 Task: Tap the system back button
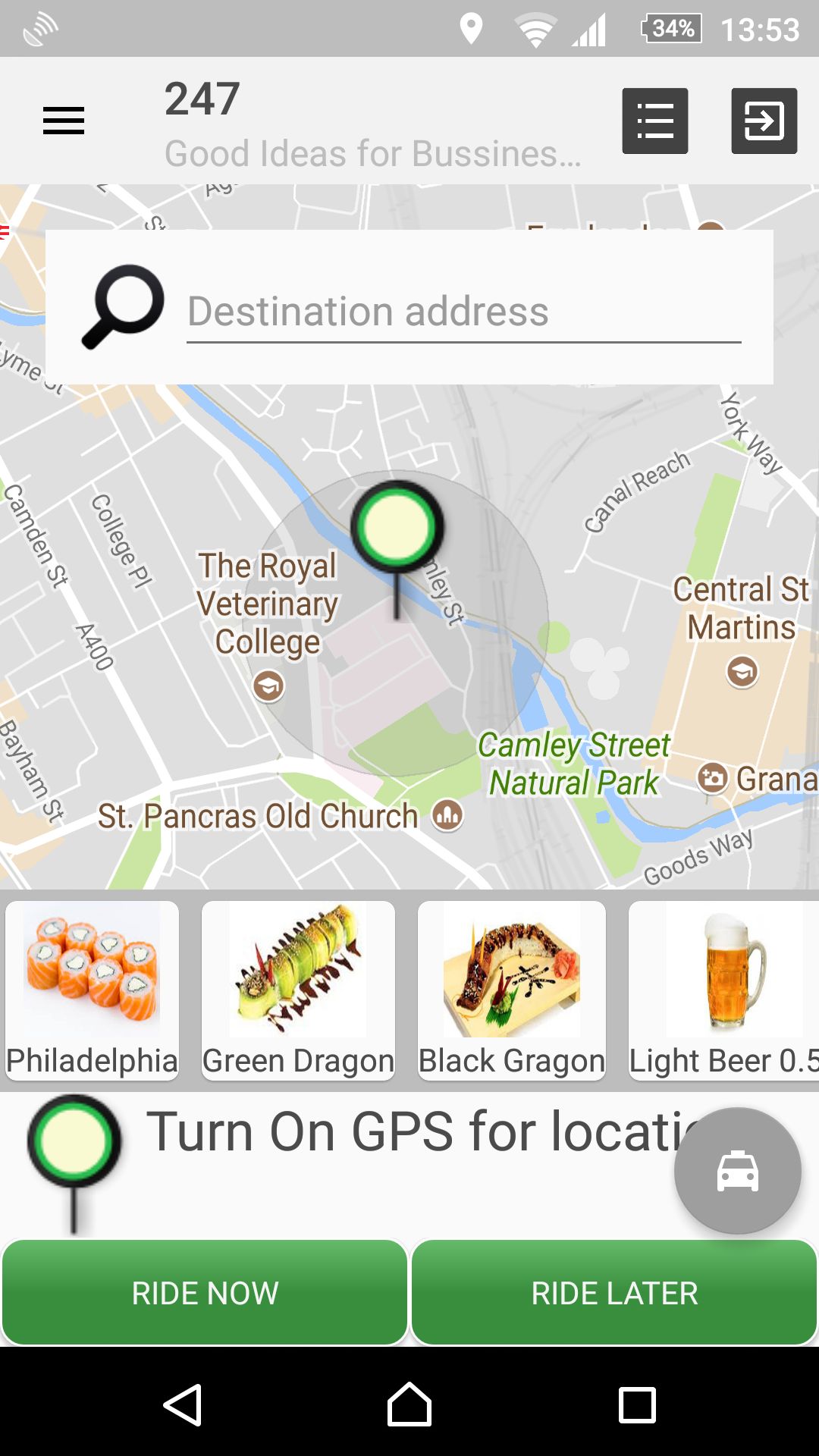coord(183,1405)
